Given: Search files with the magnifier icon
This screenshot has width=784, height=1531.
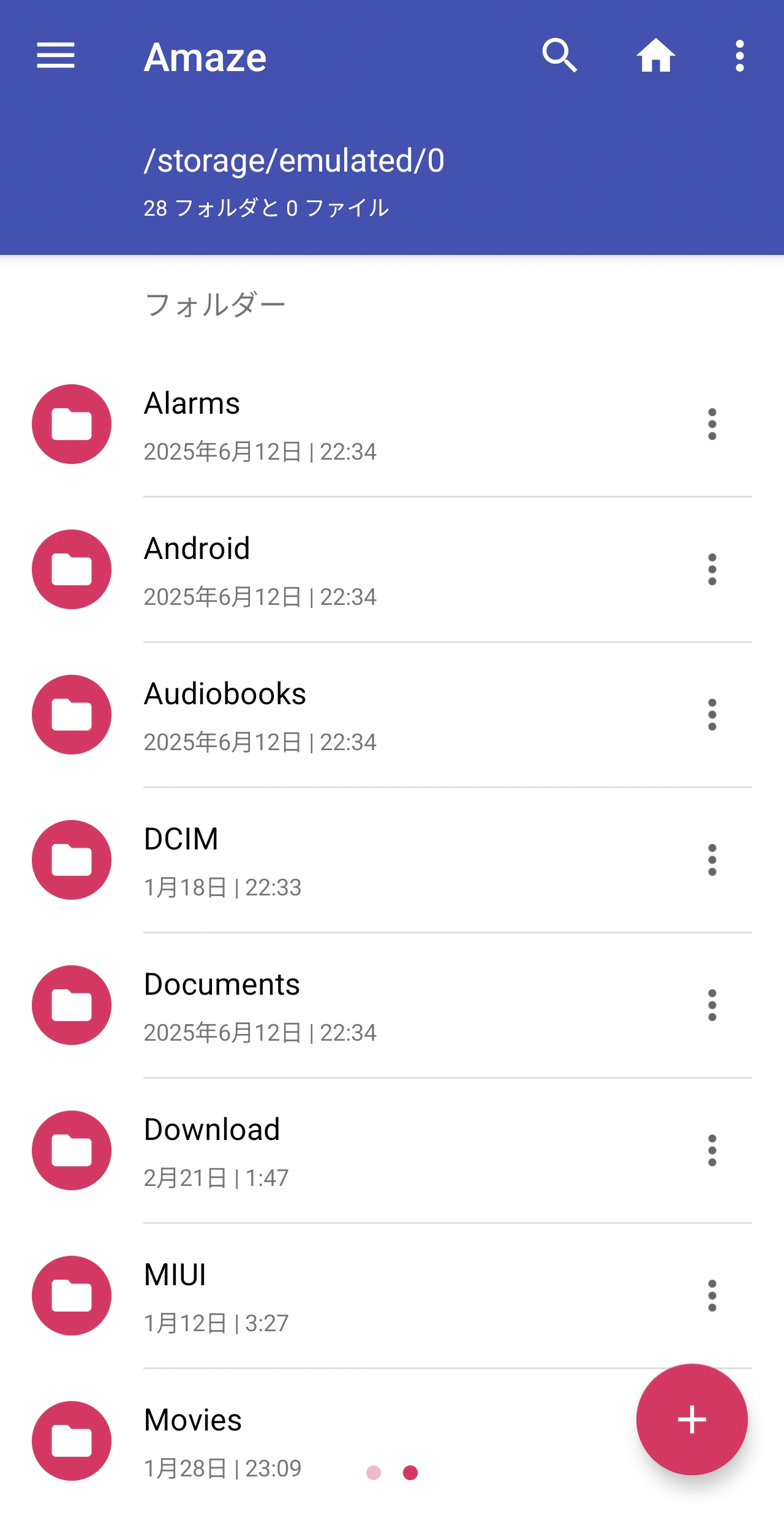Looking at the screenshot, I should point(559,56).
